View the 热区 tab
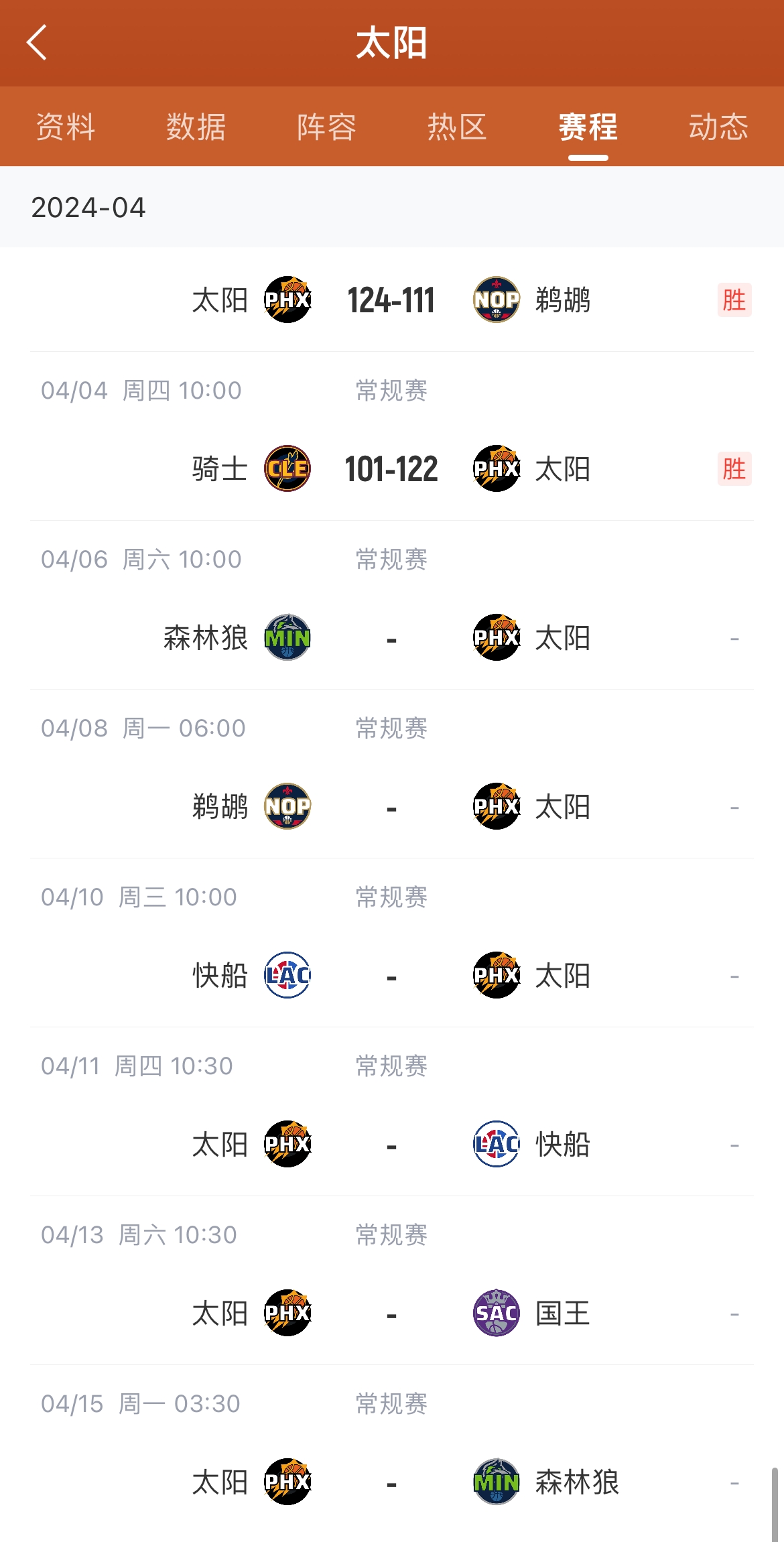The height and width of the screenshot is (1542, 784). 457,127
